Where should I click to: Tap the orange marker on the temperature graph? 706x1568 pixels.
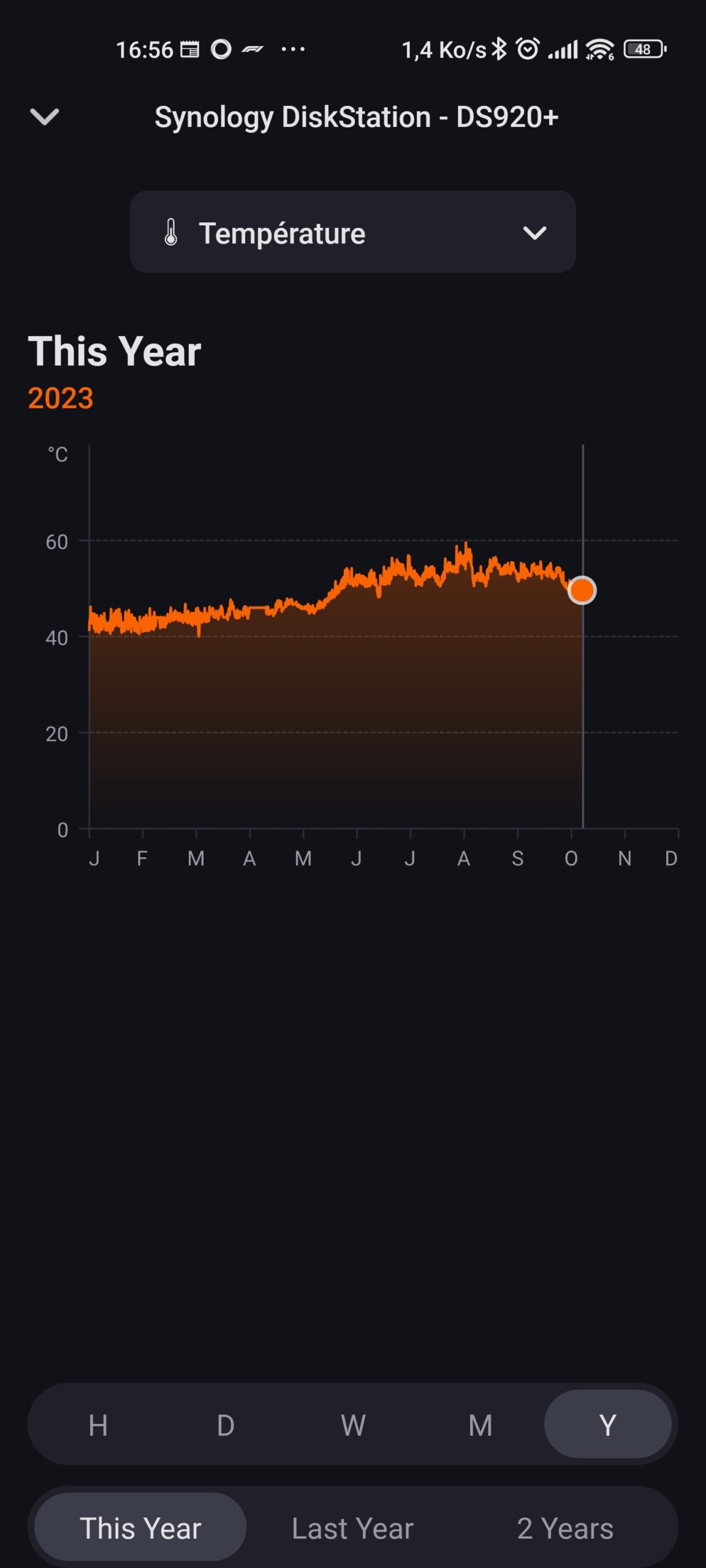click(582, 590)
